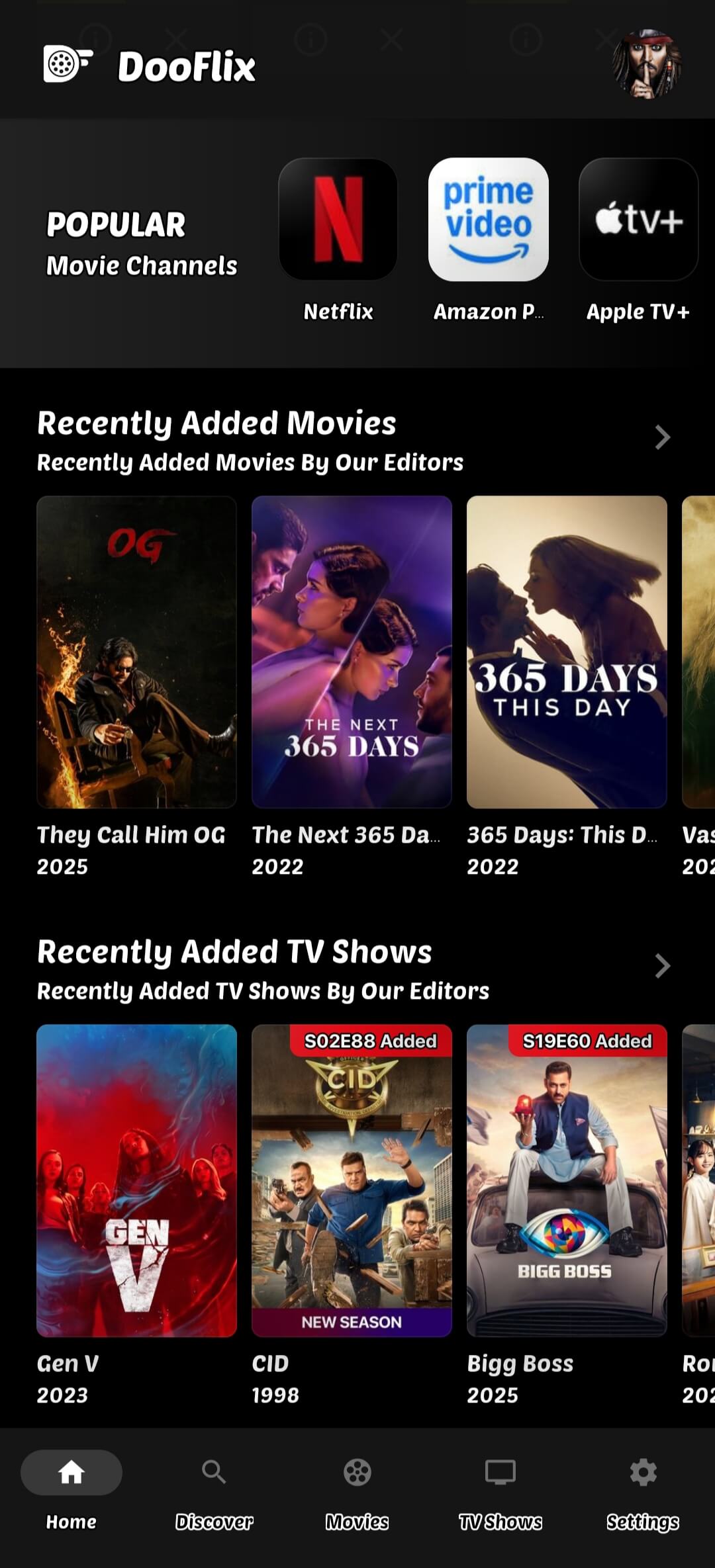Open the Netflix channel
The image size is (715, 1568).
click(338, 220)
